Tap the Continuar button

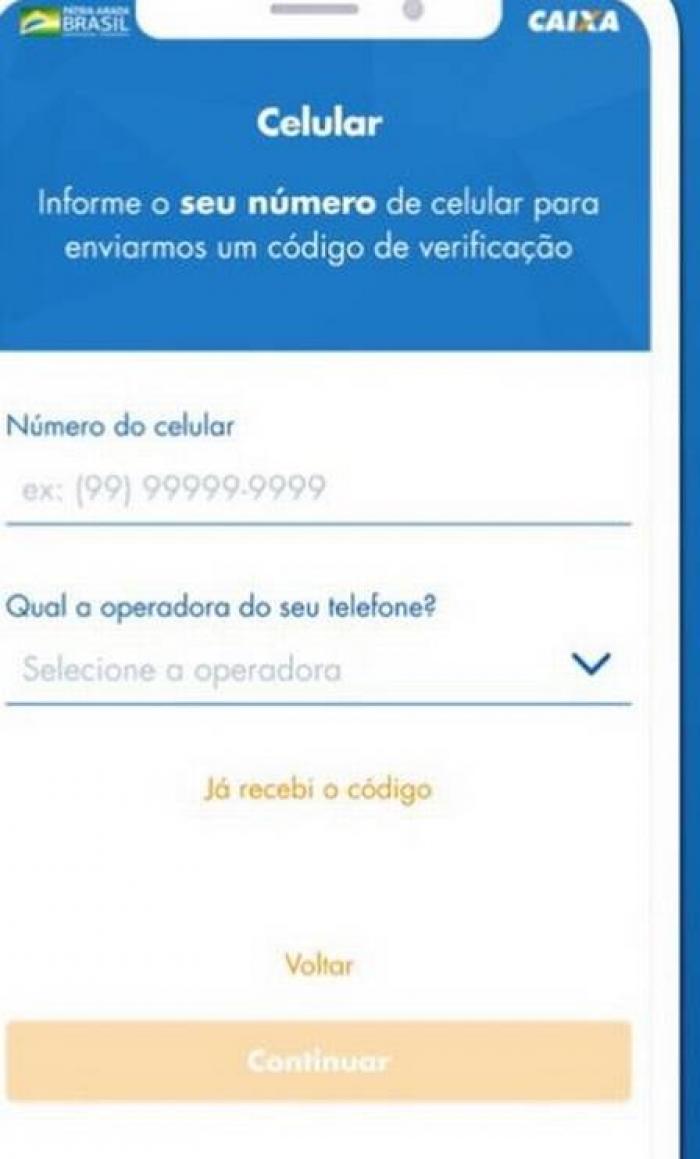318,1061
